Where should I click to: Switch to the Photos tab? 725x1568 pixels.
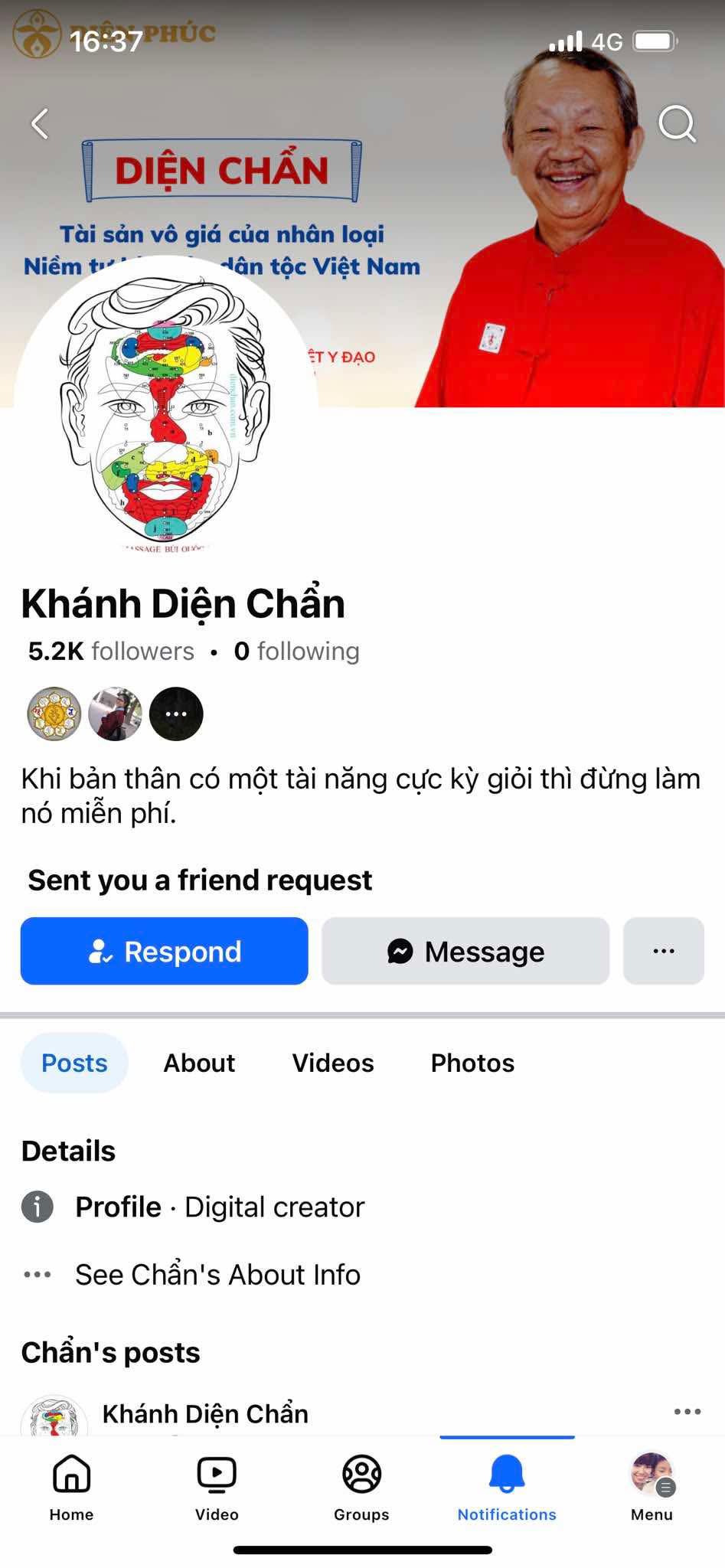472,1063
